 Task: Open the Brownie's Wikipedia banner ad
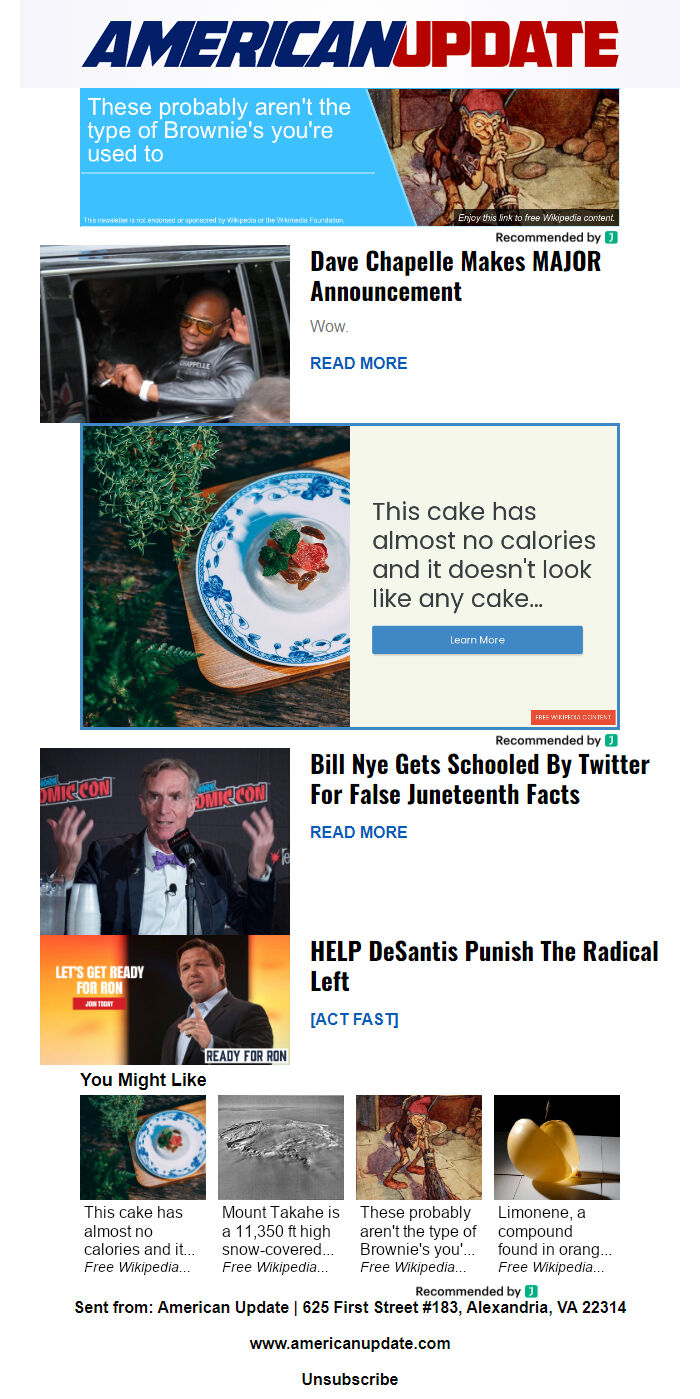pyautogui.click(x=350, y=157)
